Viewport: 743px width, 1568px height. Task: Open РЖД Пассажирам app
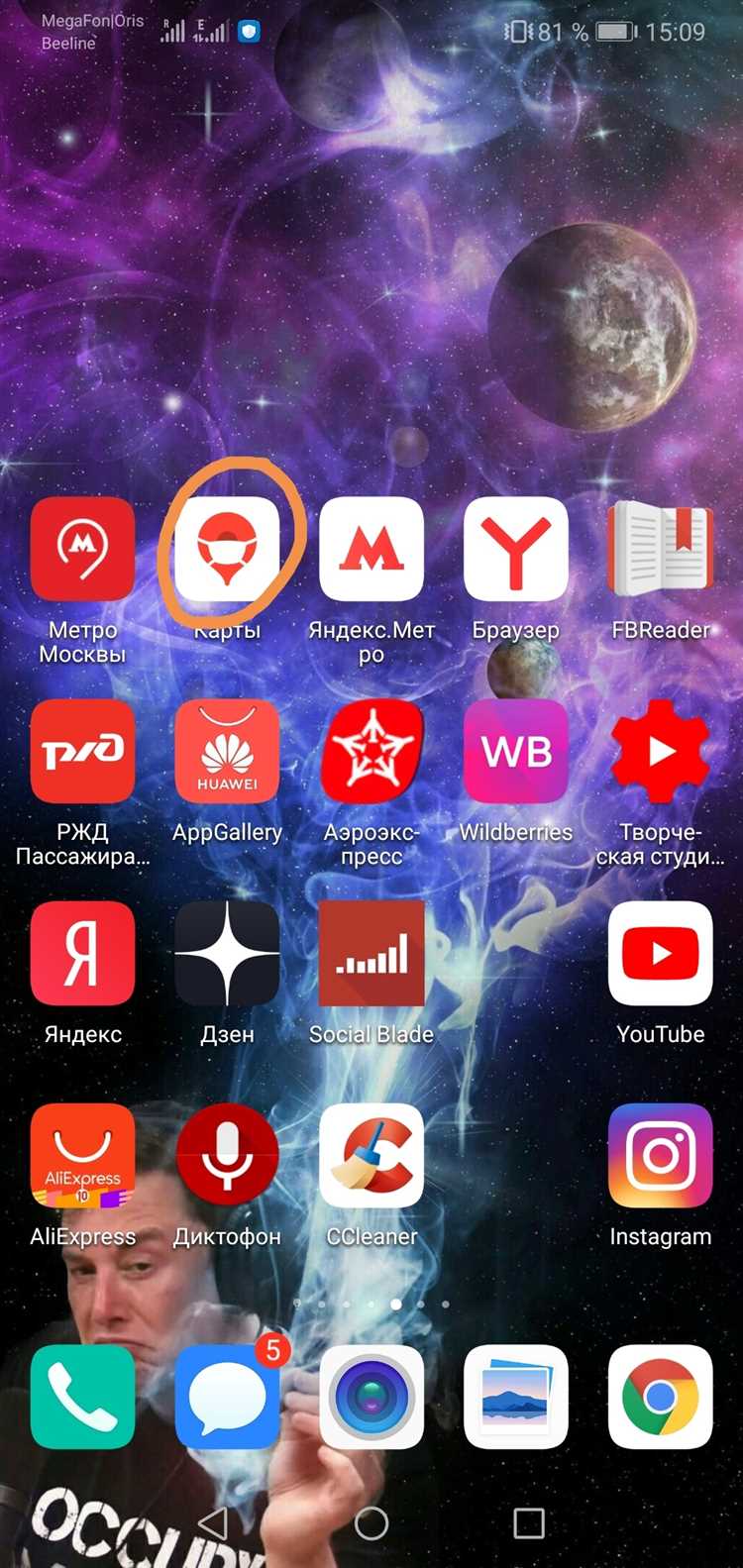click(x=82, y=751)
